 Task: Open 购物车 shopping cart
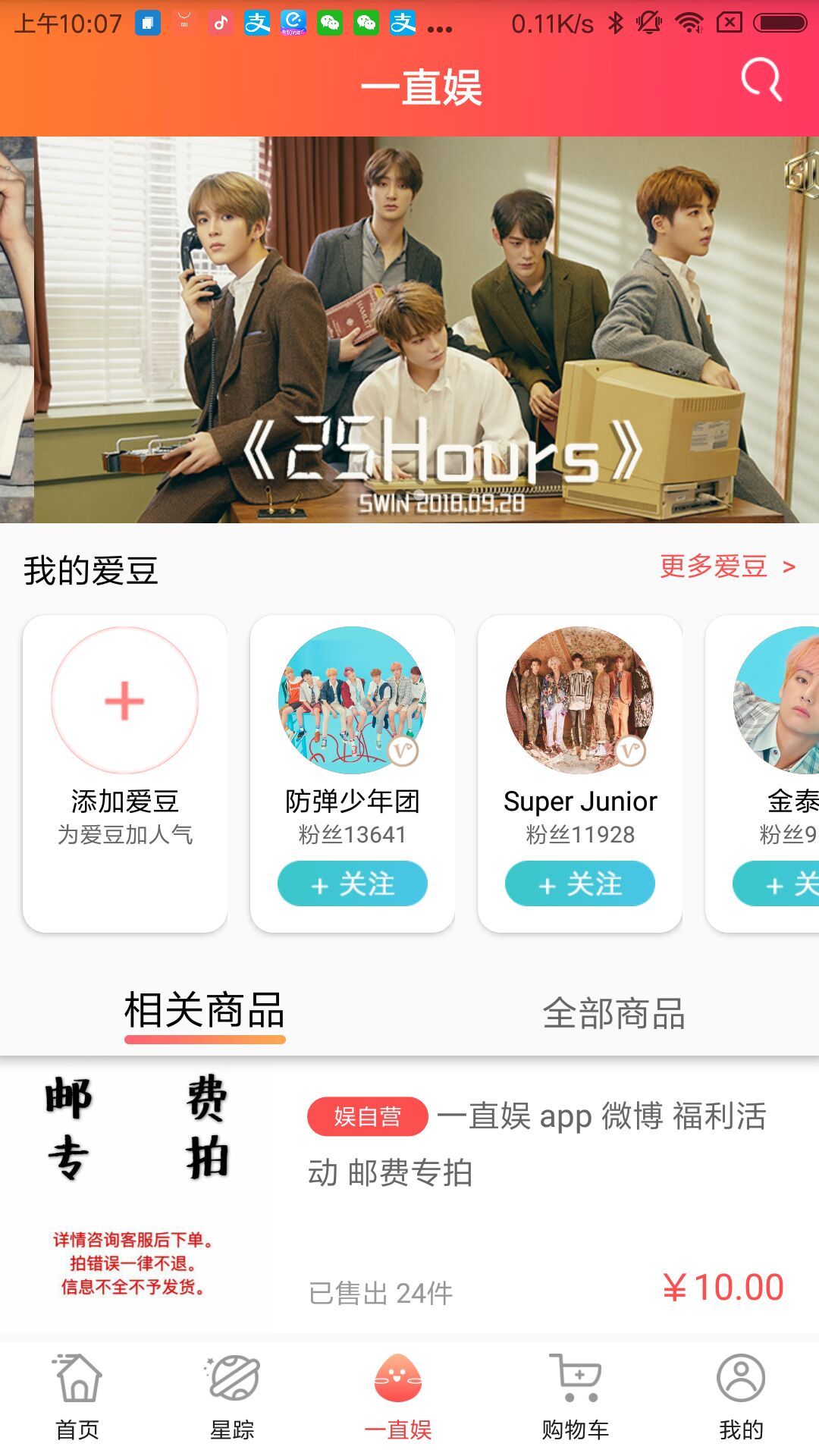(x=575, y=1397)
